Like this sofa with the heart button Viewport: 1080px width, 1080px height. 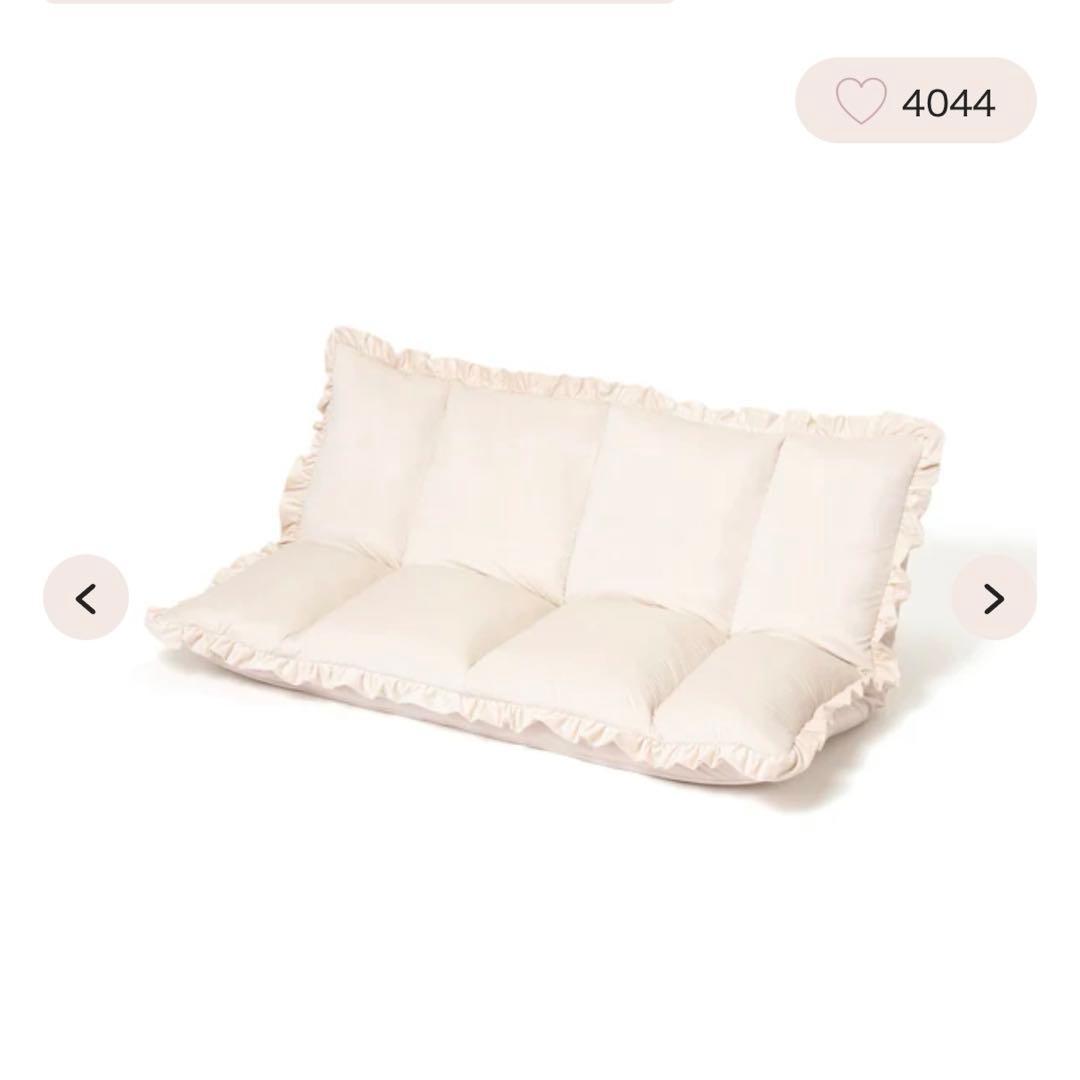click(x=861, y=101)
